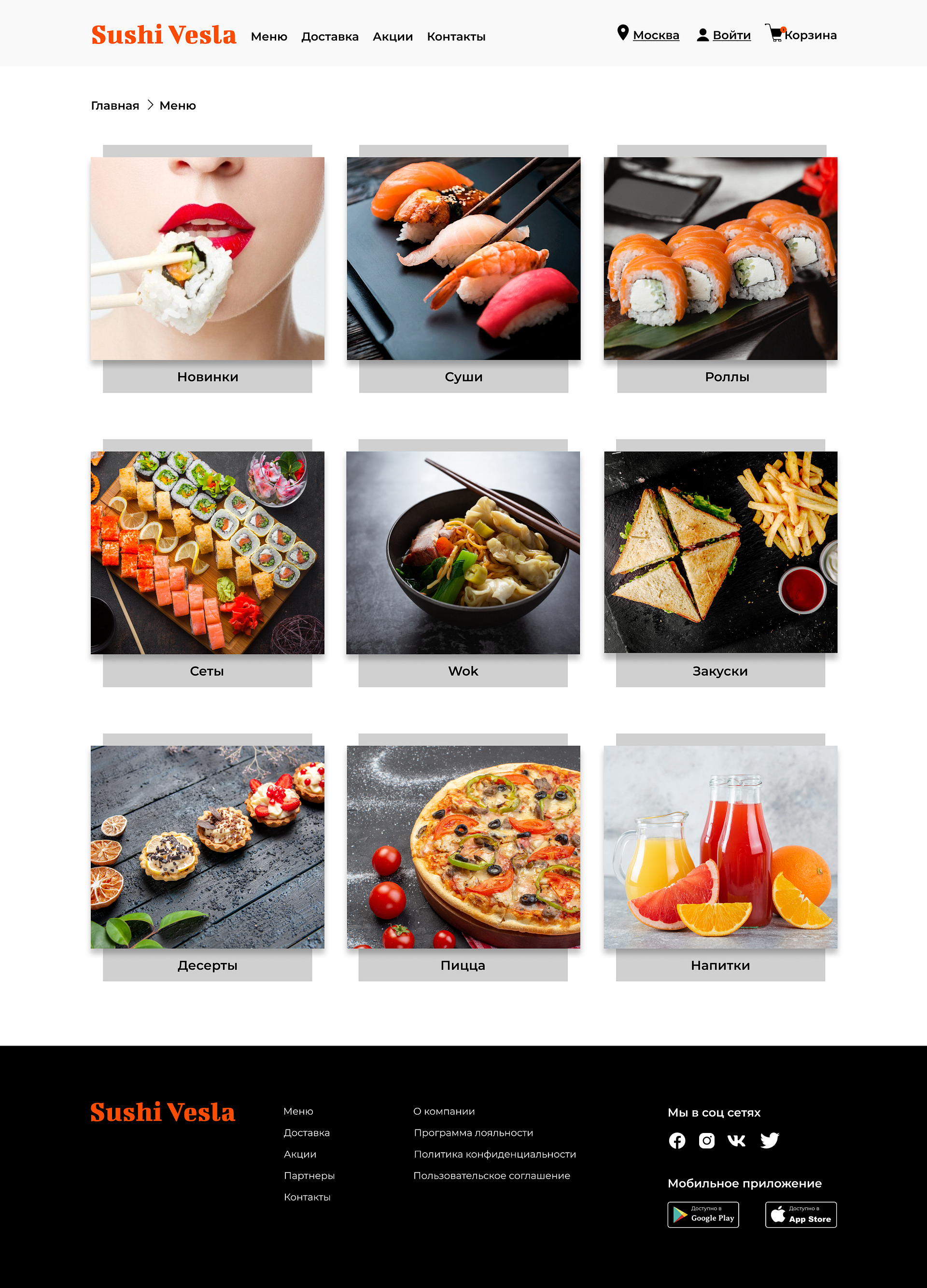Open Программа лояльности footer link

[474, 1132]
